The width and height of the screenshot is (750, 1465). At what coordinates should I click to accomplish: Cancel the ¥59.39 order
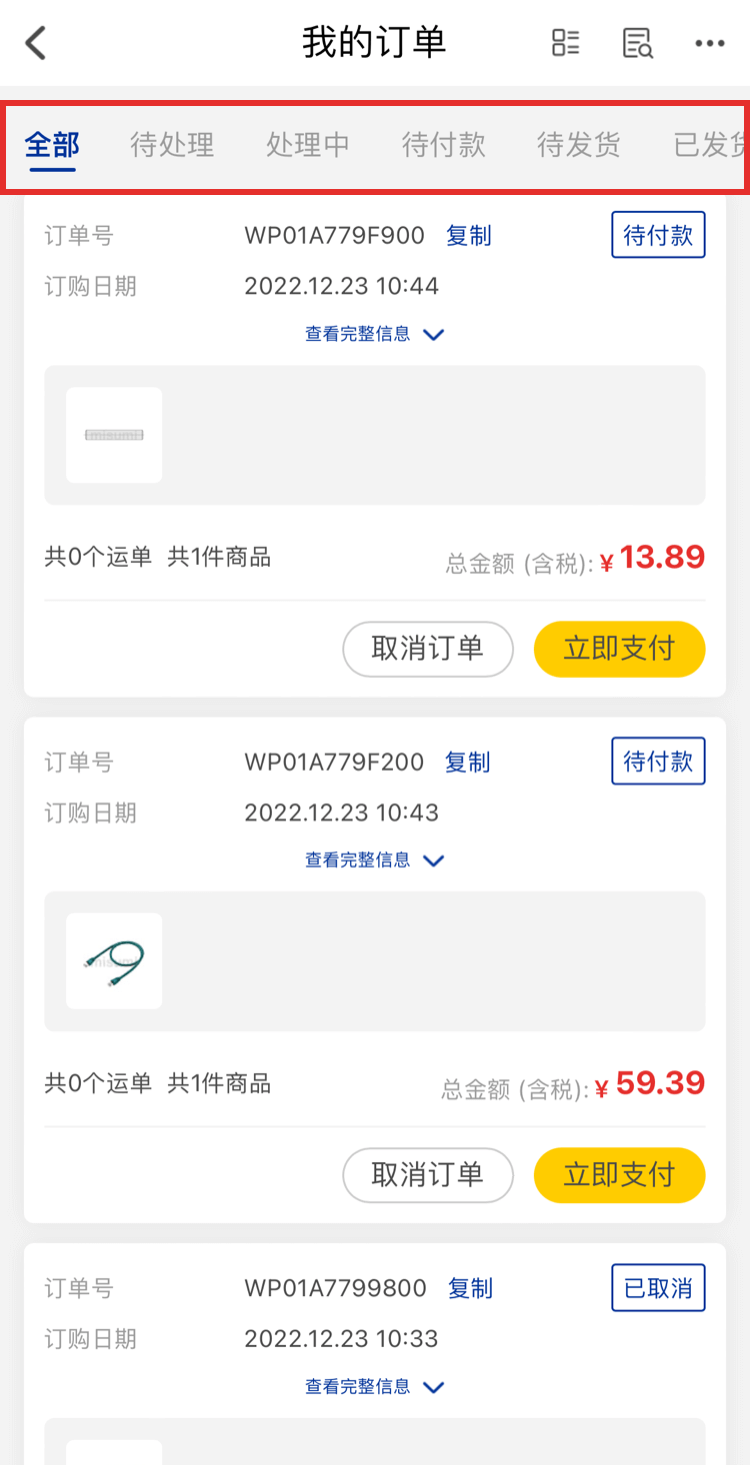[x=428, y=1175]
